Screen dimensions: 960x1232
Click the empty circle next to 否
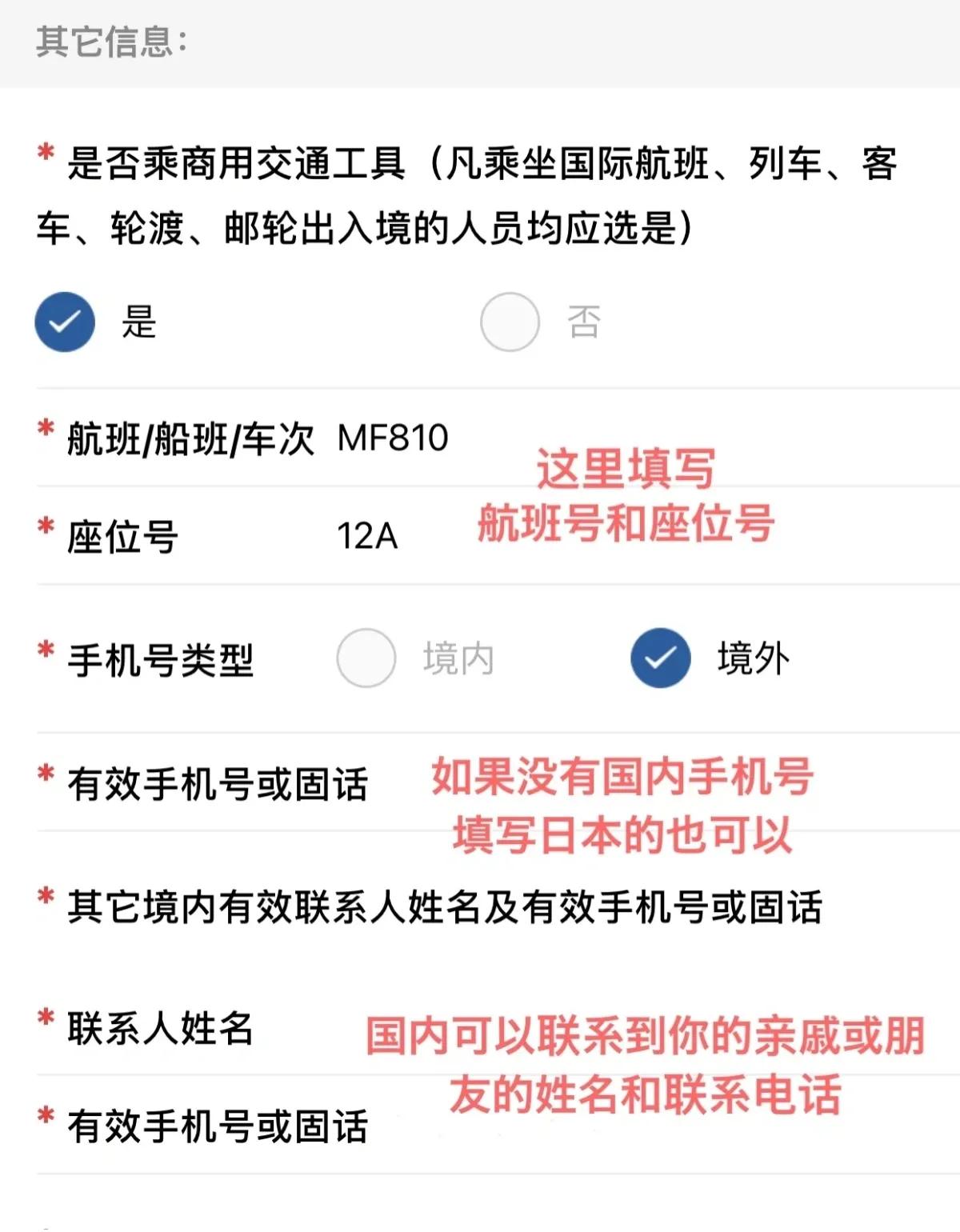[x=508, y=322]
